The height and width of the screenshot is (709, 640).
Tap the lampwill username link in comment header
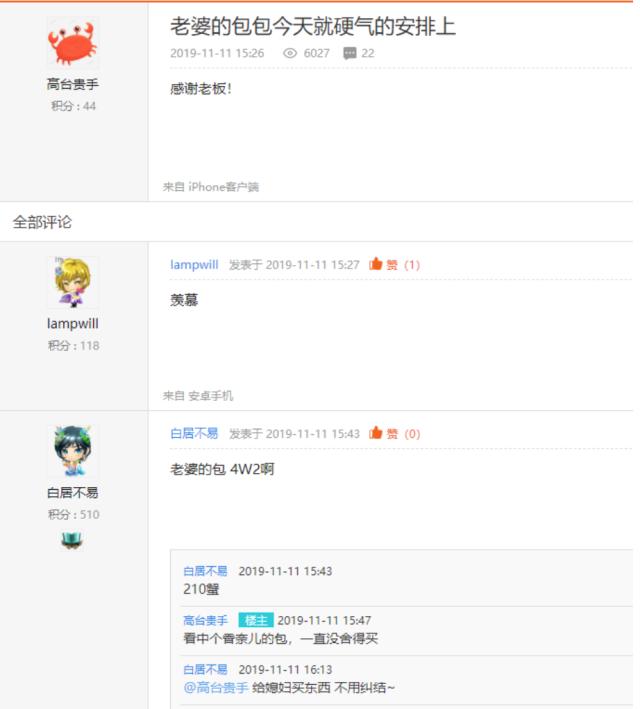click(x=194, y=265)
